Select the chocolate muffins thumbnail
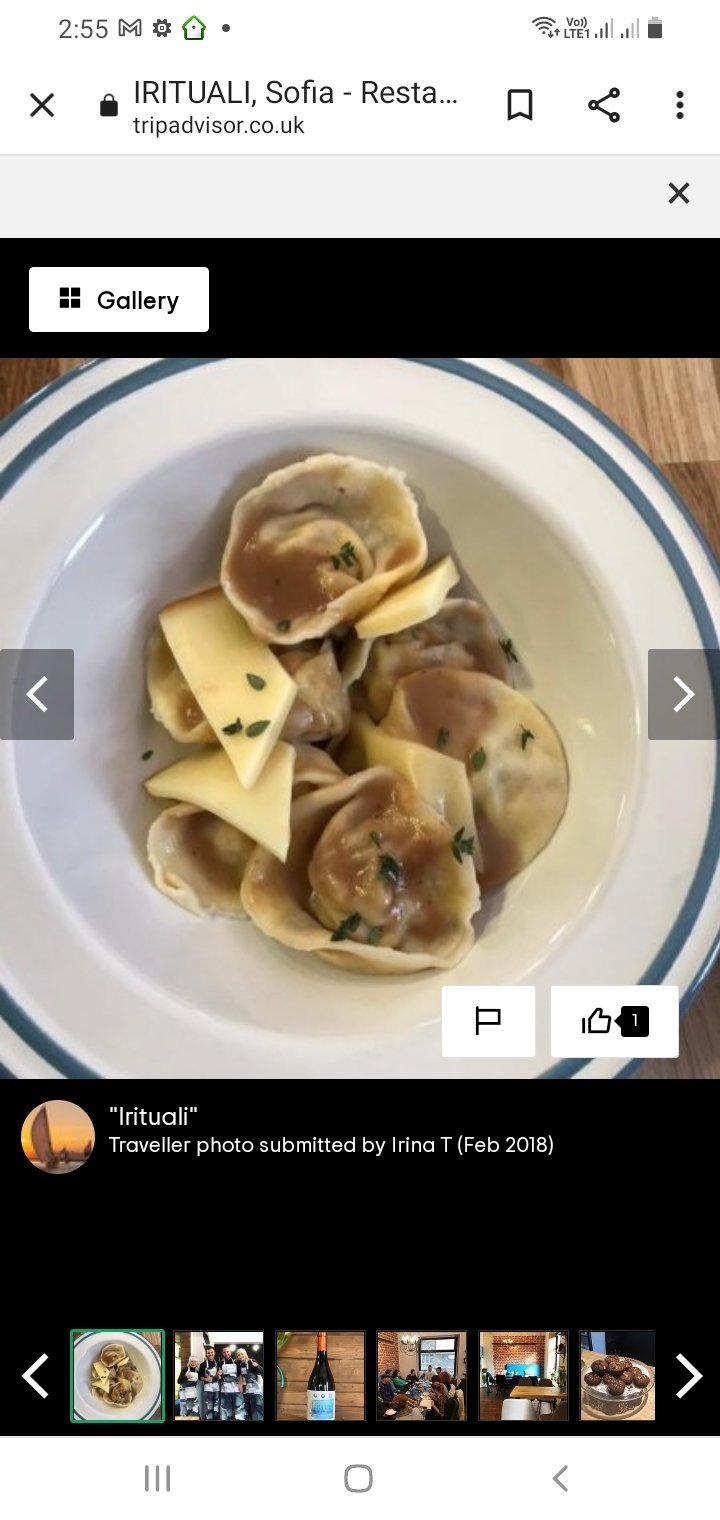The image size is (720, 1520). pos(618,1376)
